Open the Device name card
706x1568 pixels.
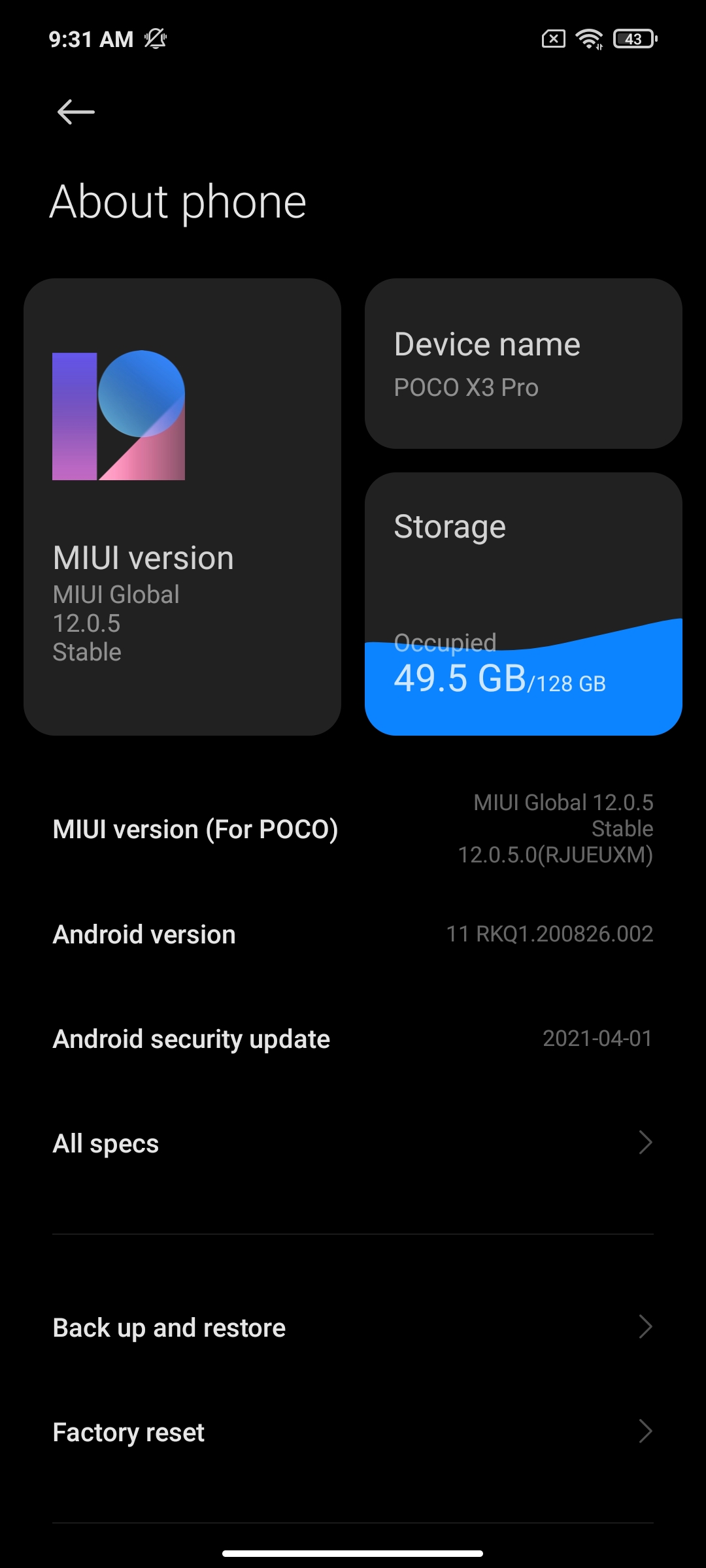point(523,364)
